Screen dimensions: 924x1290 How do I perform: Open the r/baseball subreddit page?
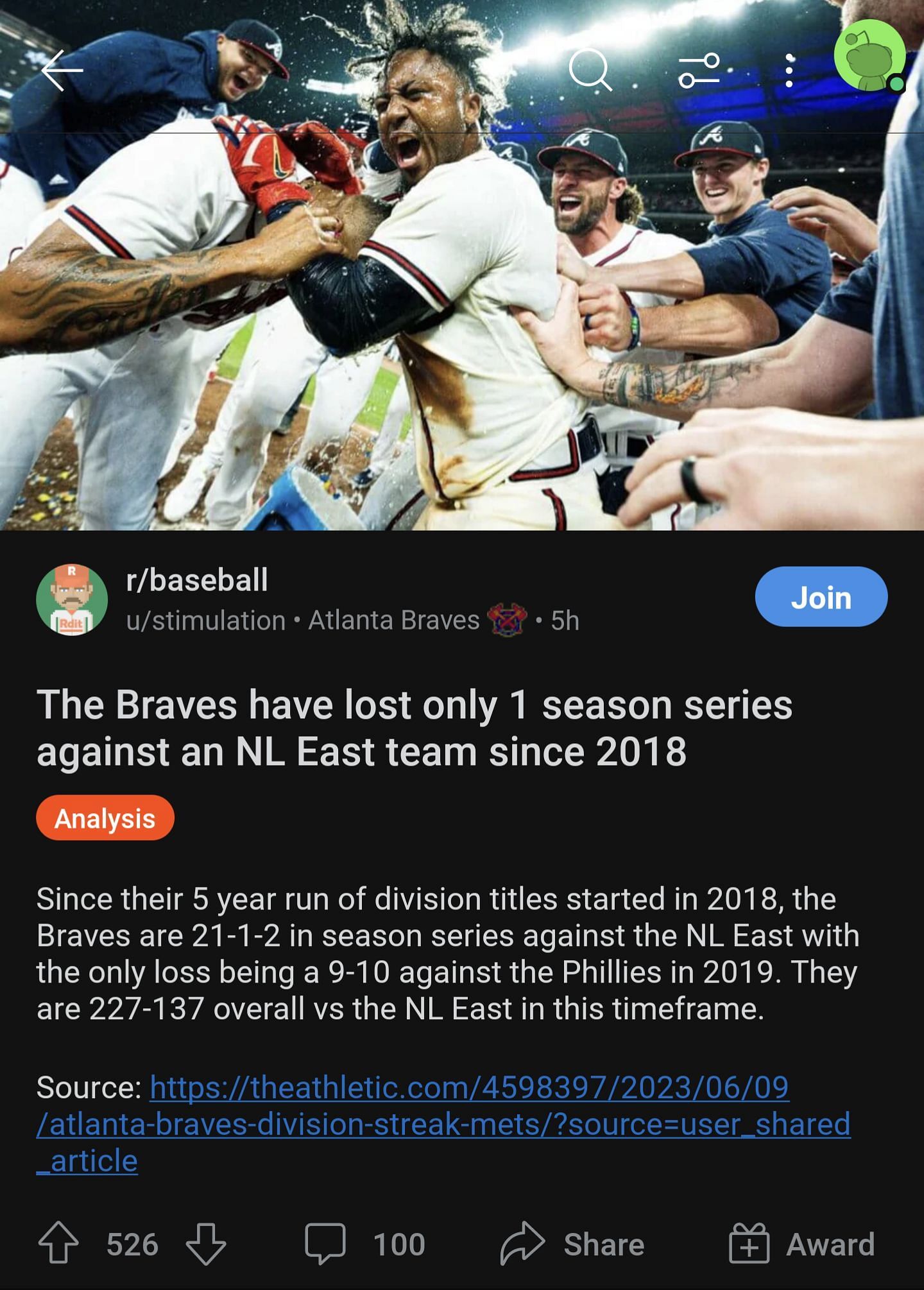[x=197, y=580]
